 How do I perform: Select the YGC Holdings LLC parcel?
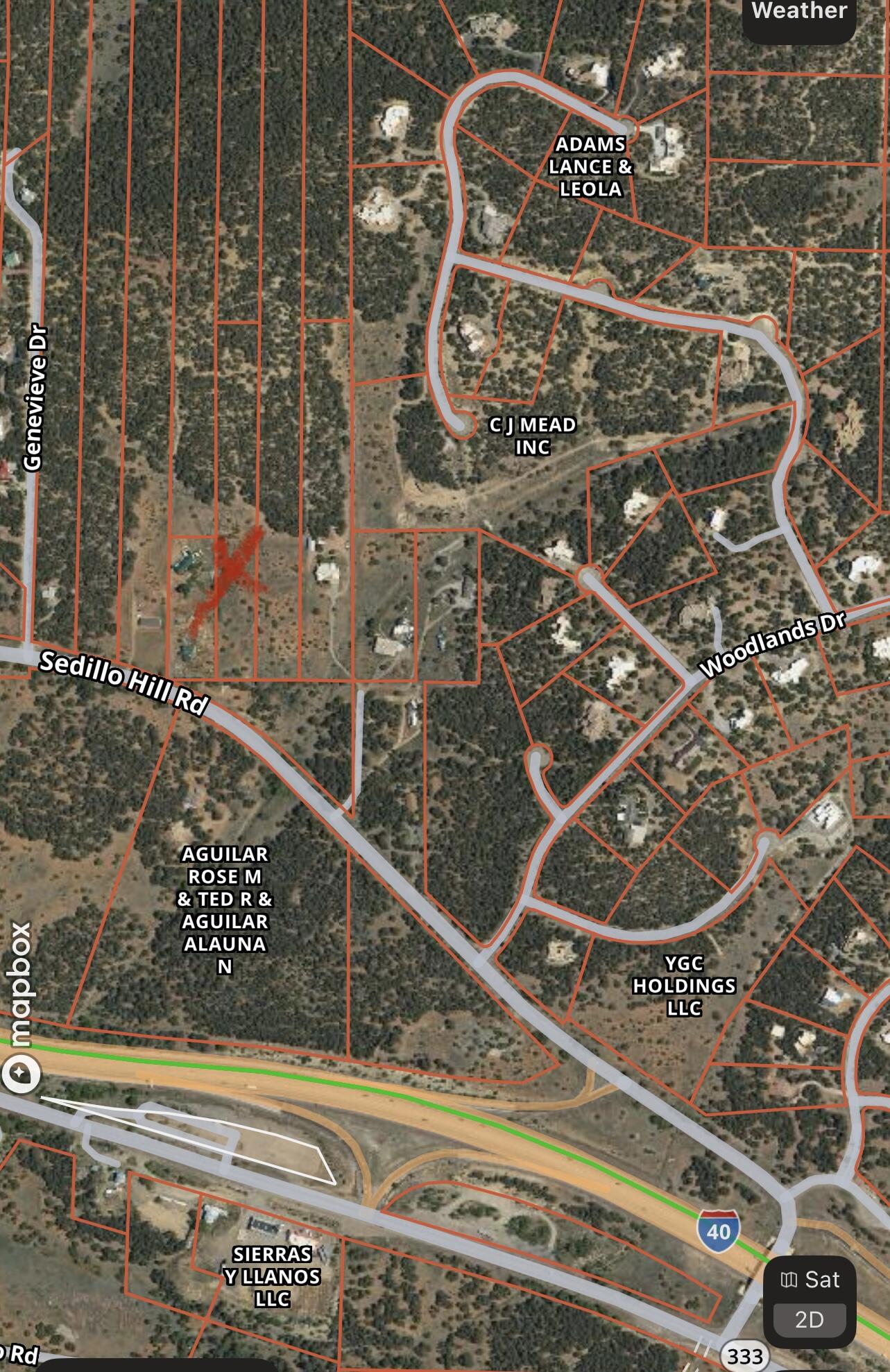coord(684,986)
